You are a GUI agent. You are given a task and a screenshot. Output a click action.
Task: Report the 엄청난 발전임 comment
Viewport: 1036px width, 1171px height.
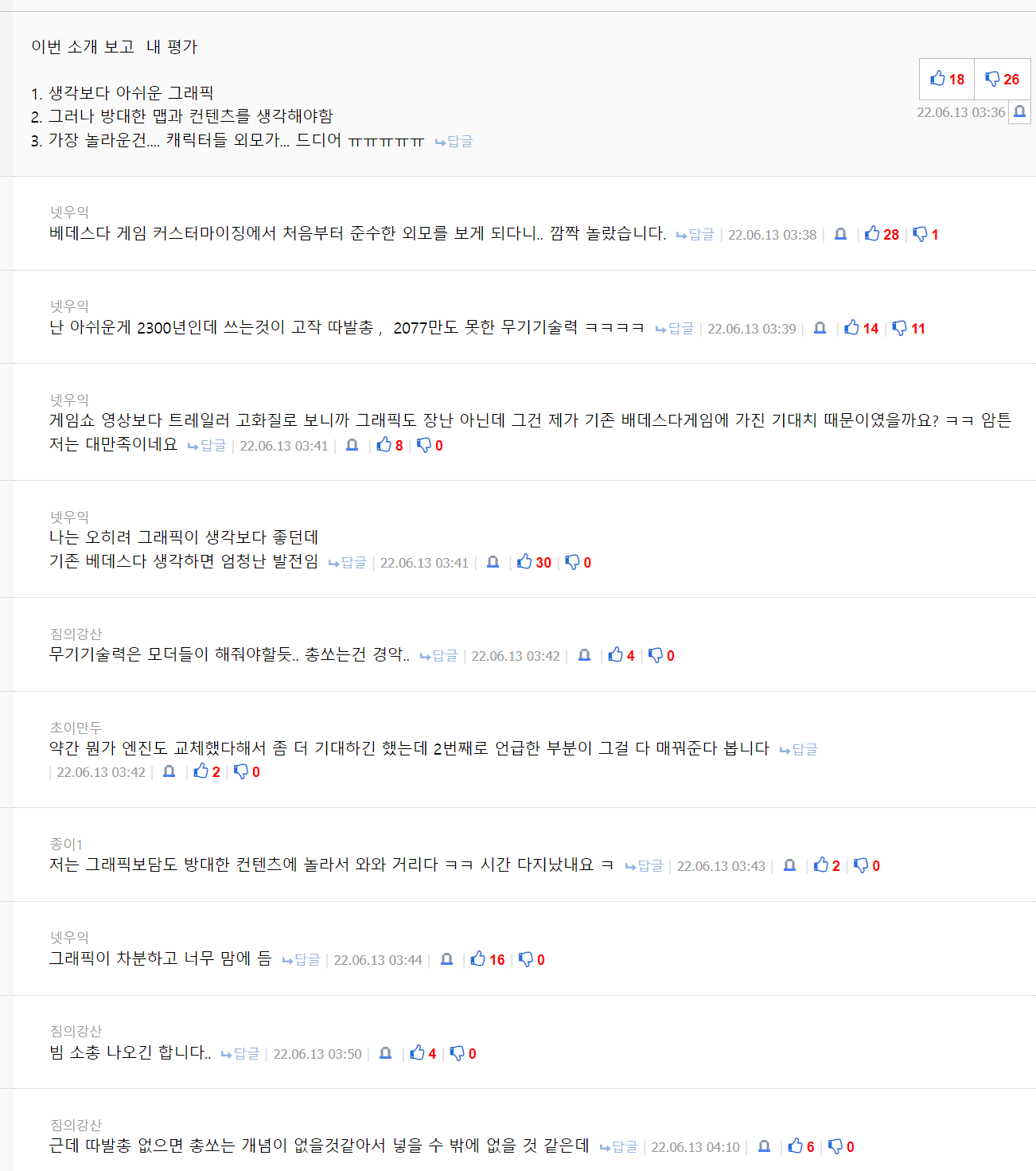click(x=493, y=562)
